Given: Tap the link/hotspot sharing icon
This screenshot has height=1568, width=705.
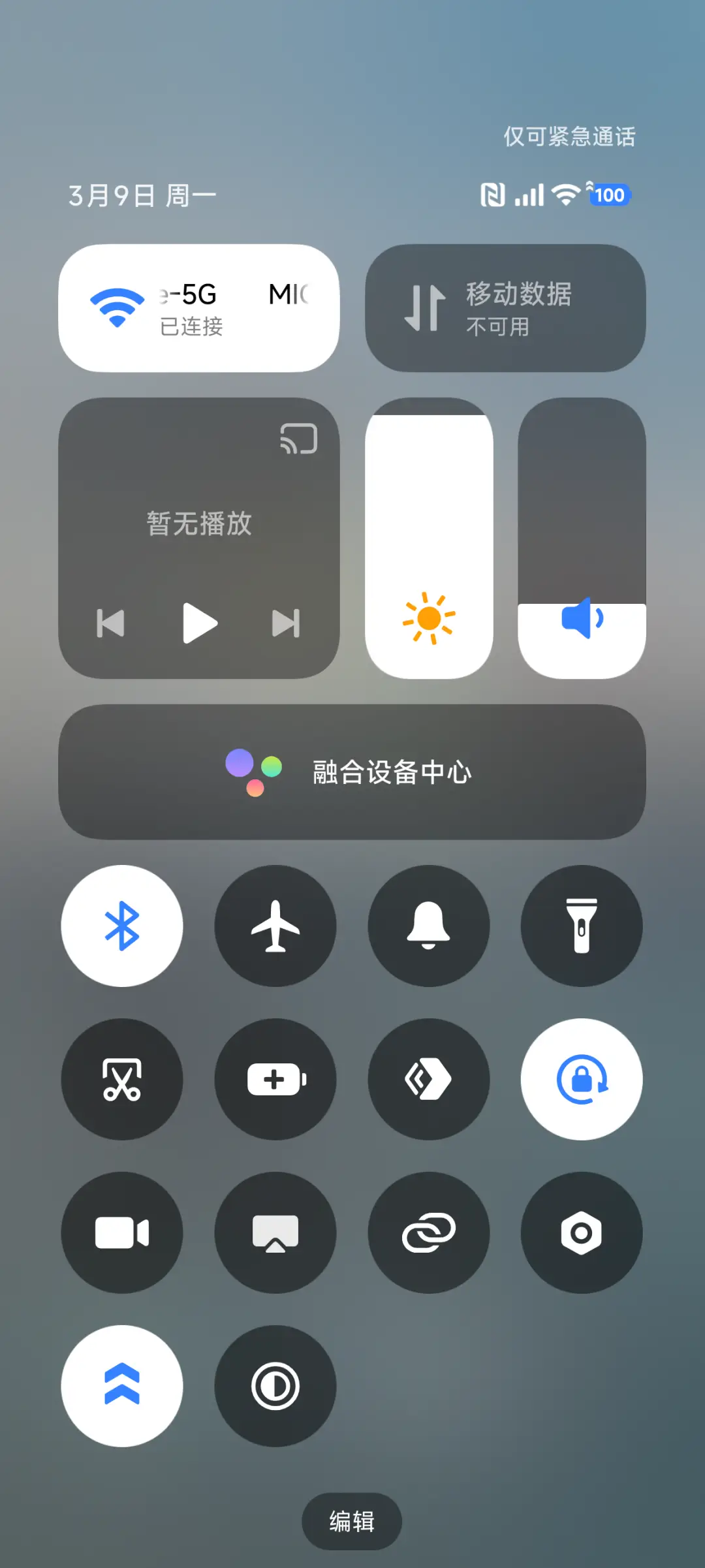Looking at the screenshot, I should tap(428, 1232).
